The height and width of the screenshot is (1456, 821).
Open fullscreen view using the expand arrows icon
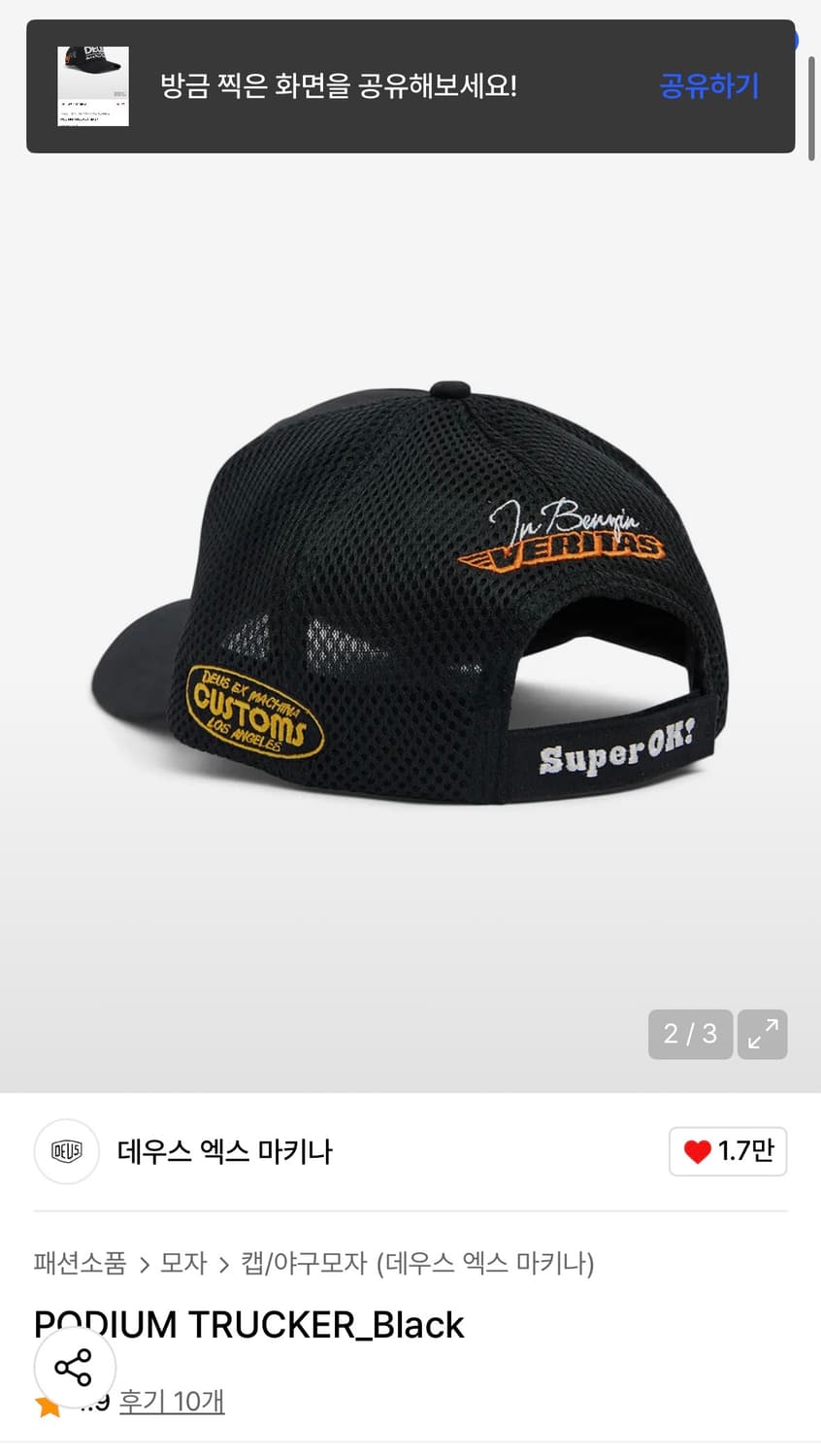763,1034
